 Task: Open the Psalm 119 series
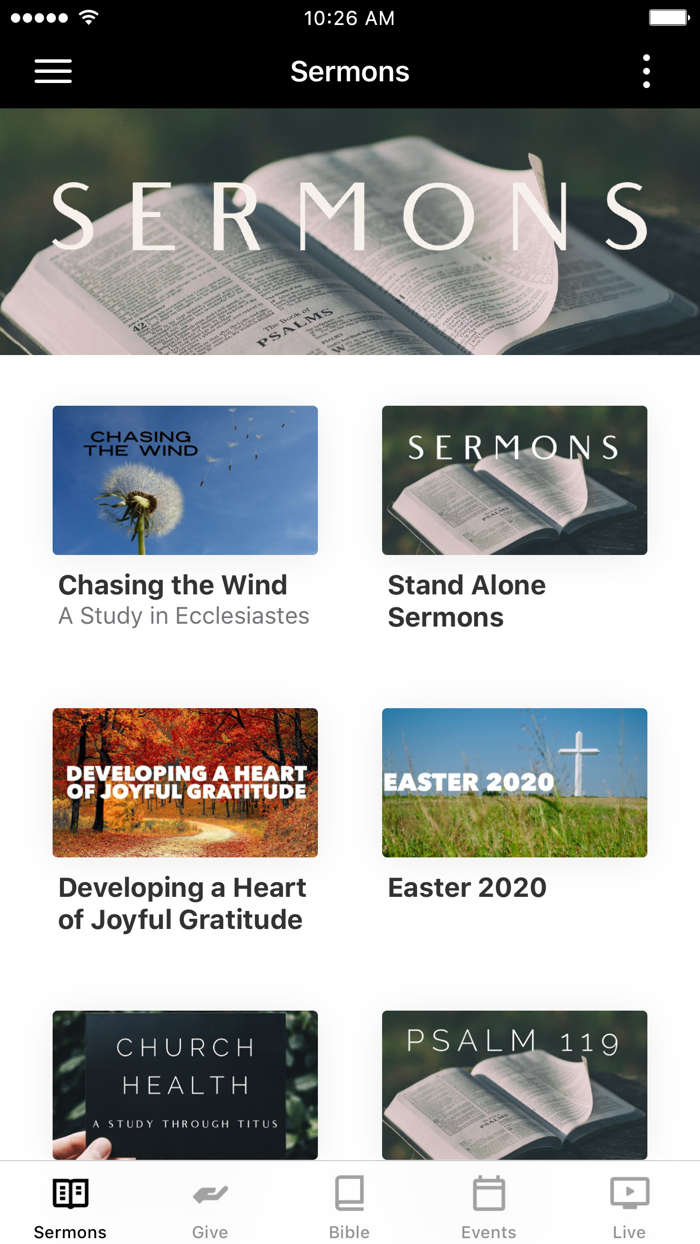click(x=514, y=1085)
